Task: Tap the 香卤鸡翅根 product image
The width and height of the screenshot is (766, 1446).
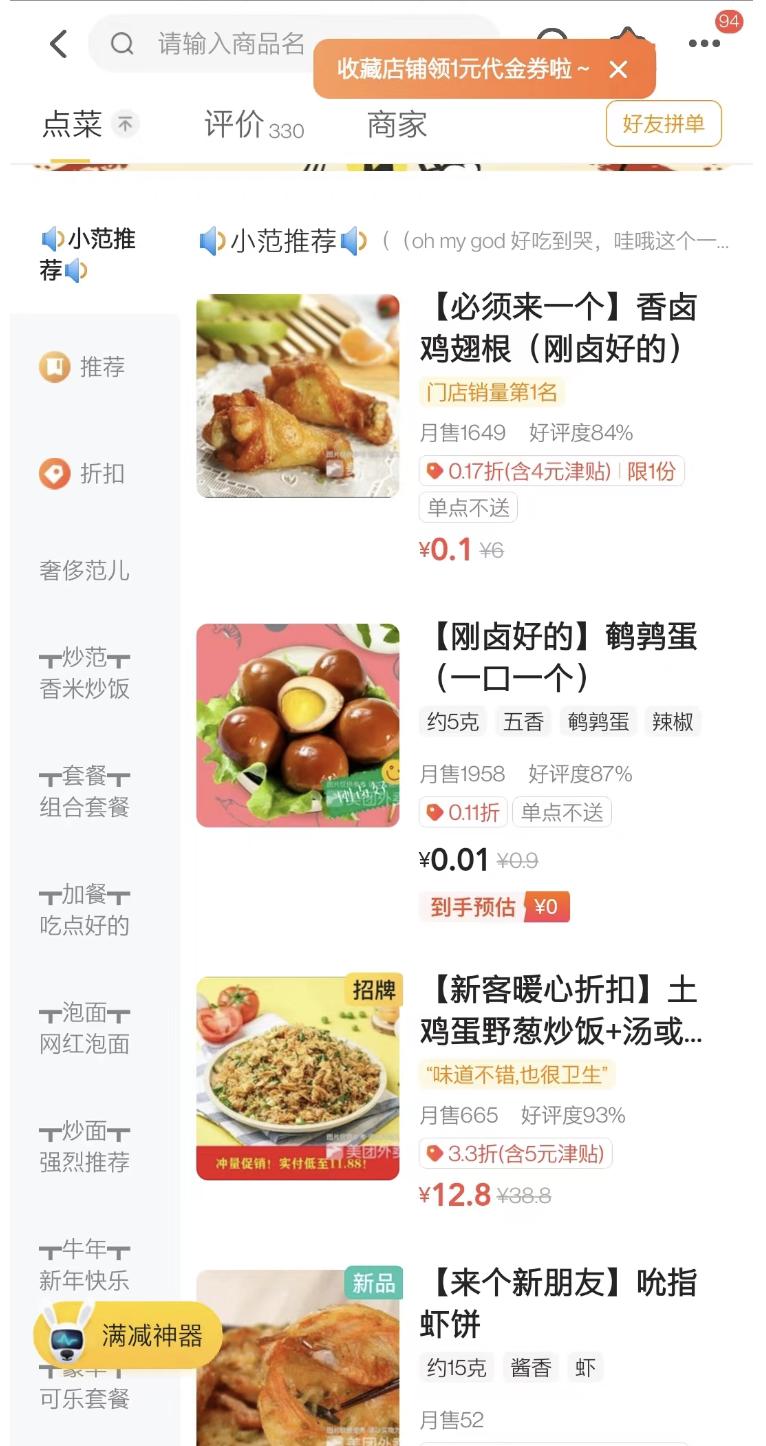Action: click(x=297, y=396)
